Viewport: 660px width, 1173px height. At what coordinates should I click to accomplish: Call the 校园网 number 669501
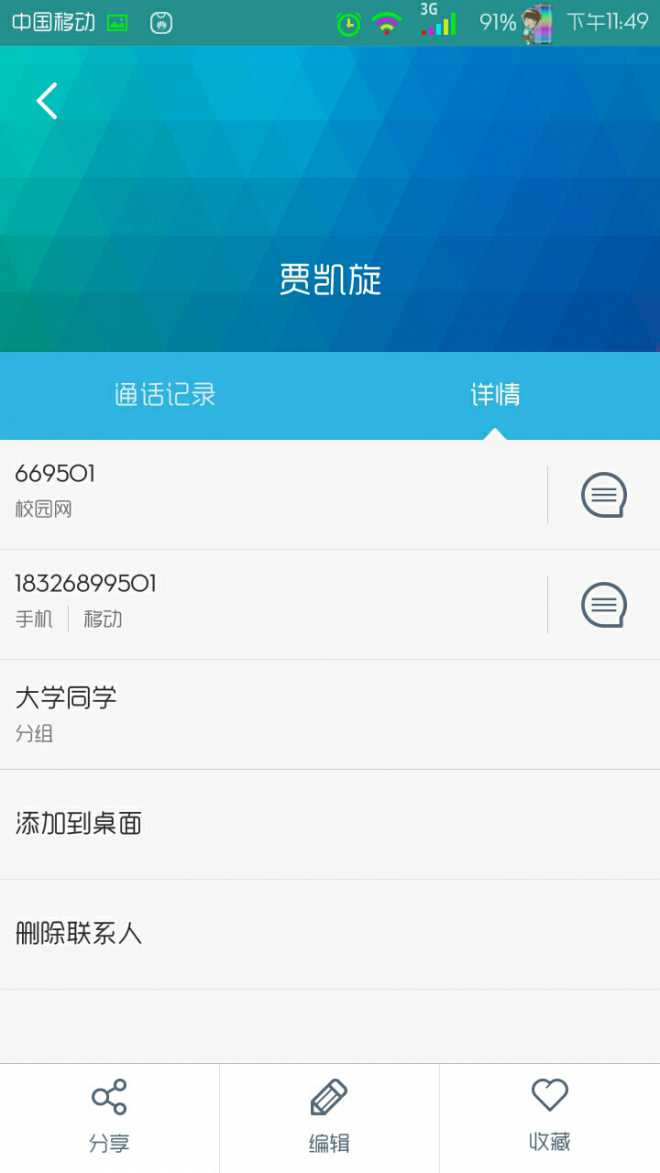click(x=270, y=493)
